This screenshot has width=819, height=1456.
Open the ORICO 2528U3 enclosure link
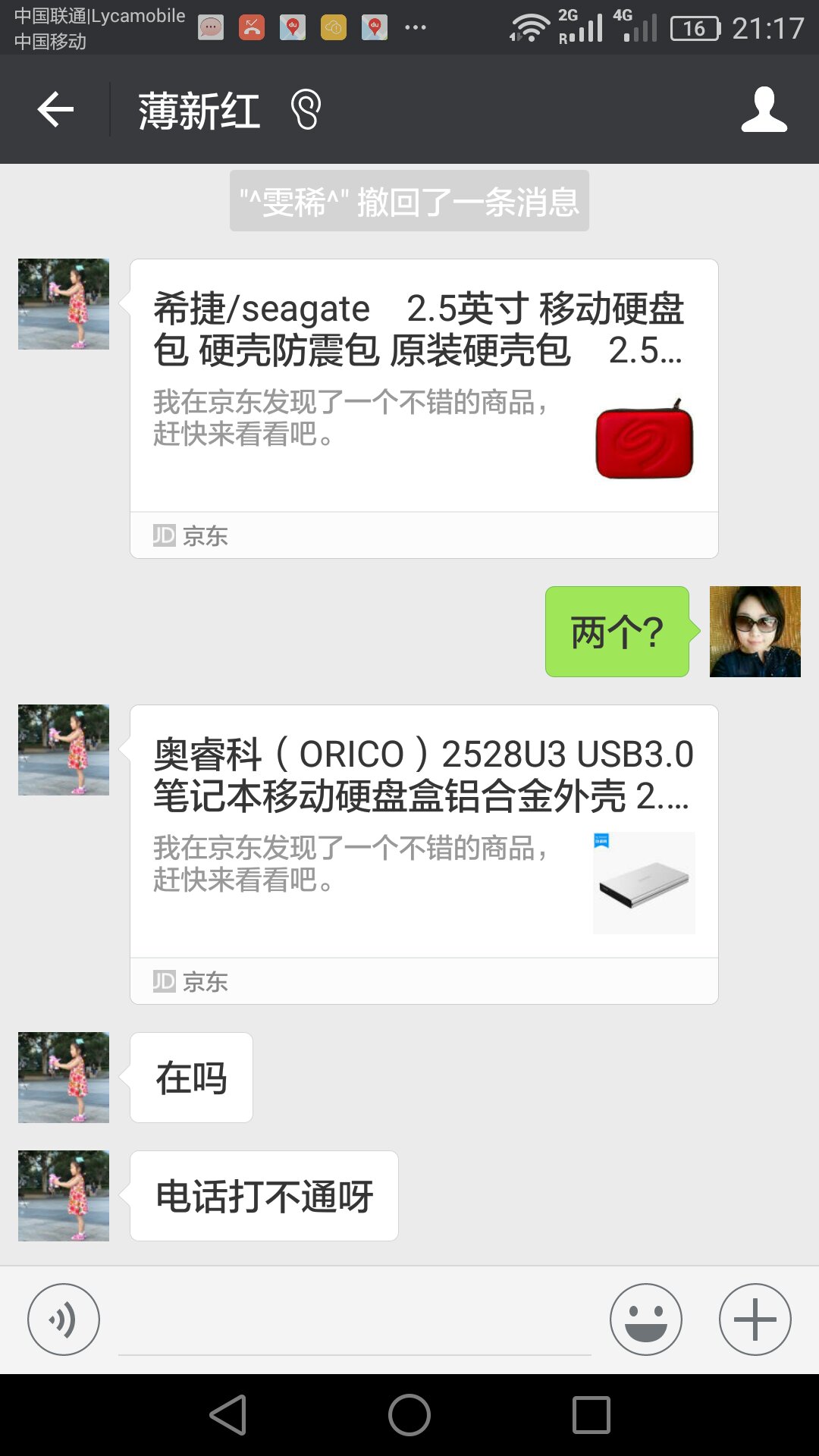click(x=424, y=854)
